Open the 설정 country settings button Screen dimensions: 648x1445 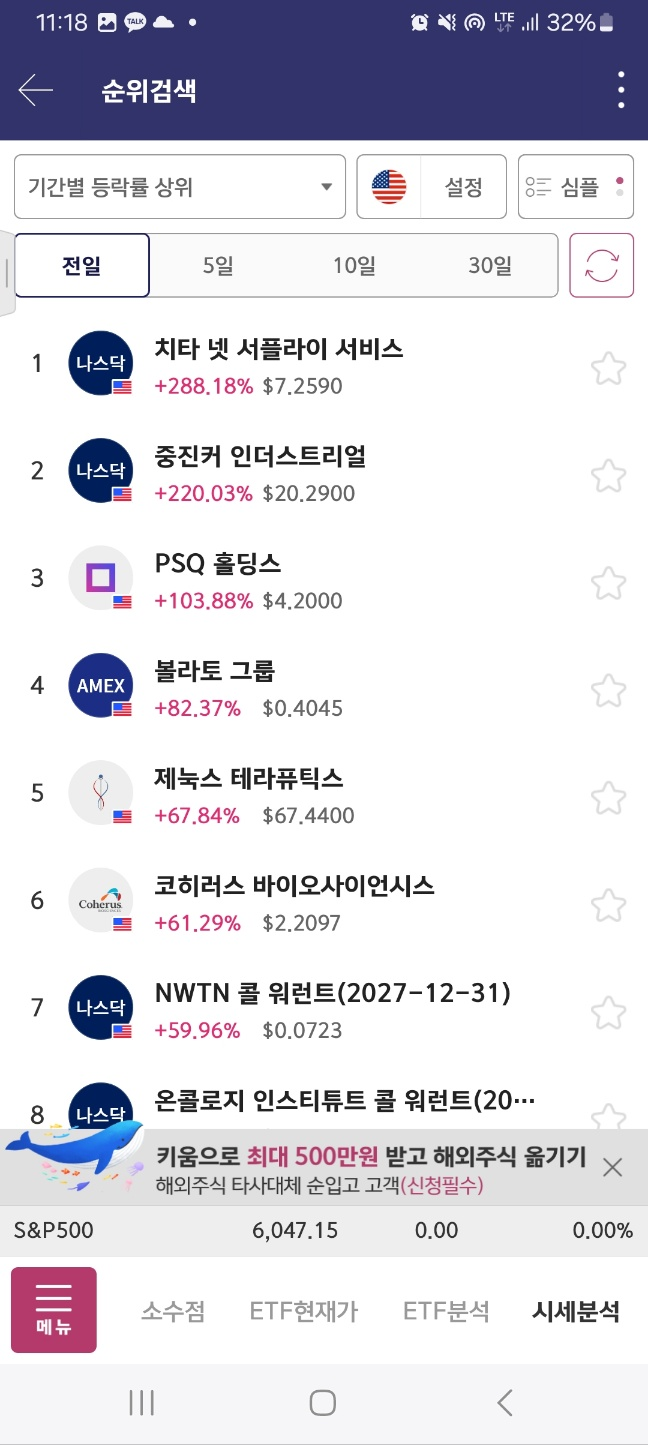[432, 187]
